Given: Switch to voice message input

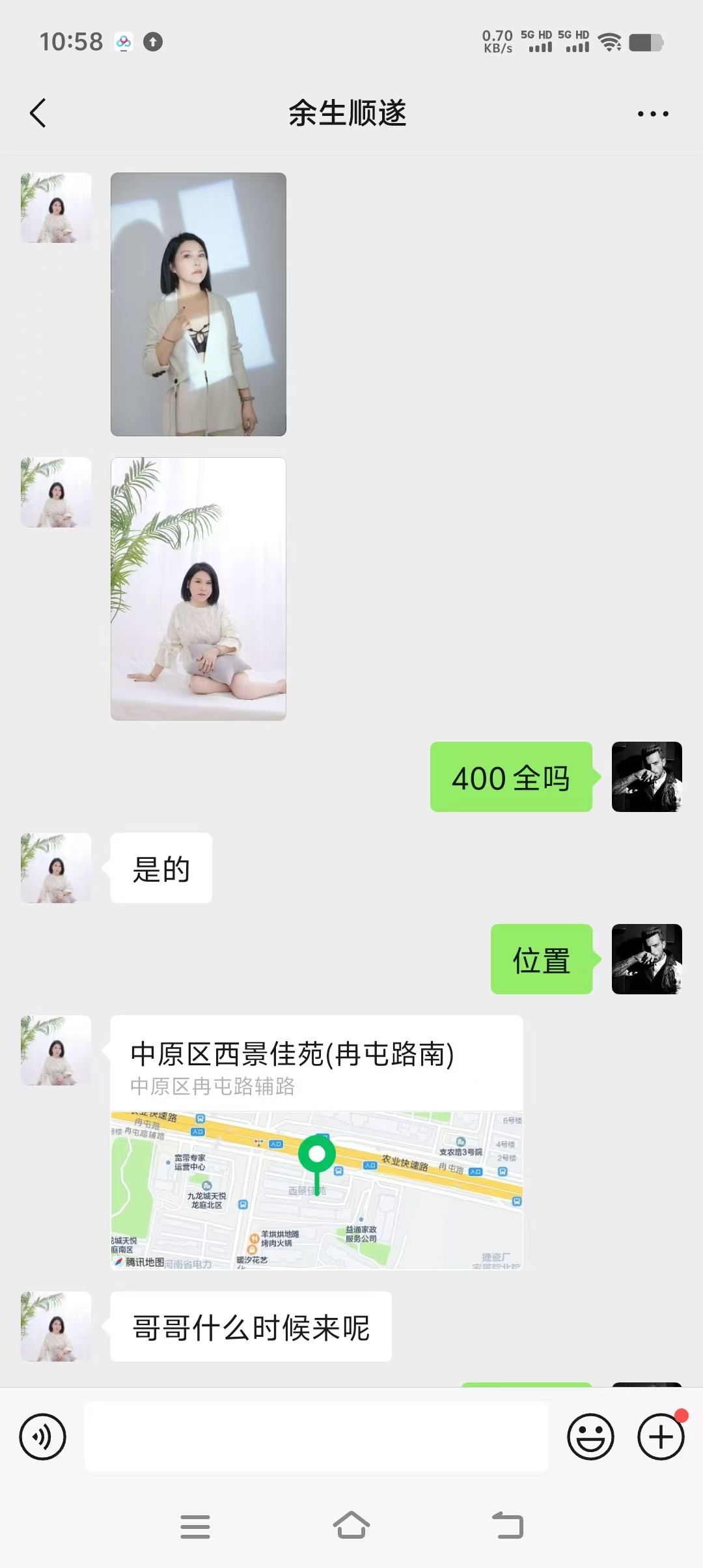Looking at the screenshot, I should tap(43, 1436).
